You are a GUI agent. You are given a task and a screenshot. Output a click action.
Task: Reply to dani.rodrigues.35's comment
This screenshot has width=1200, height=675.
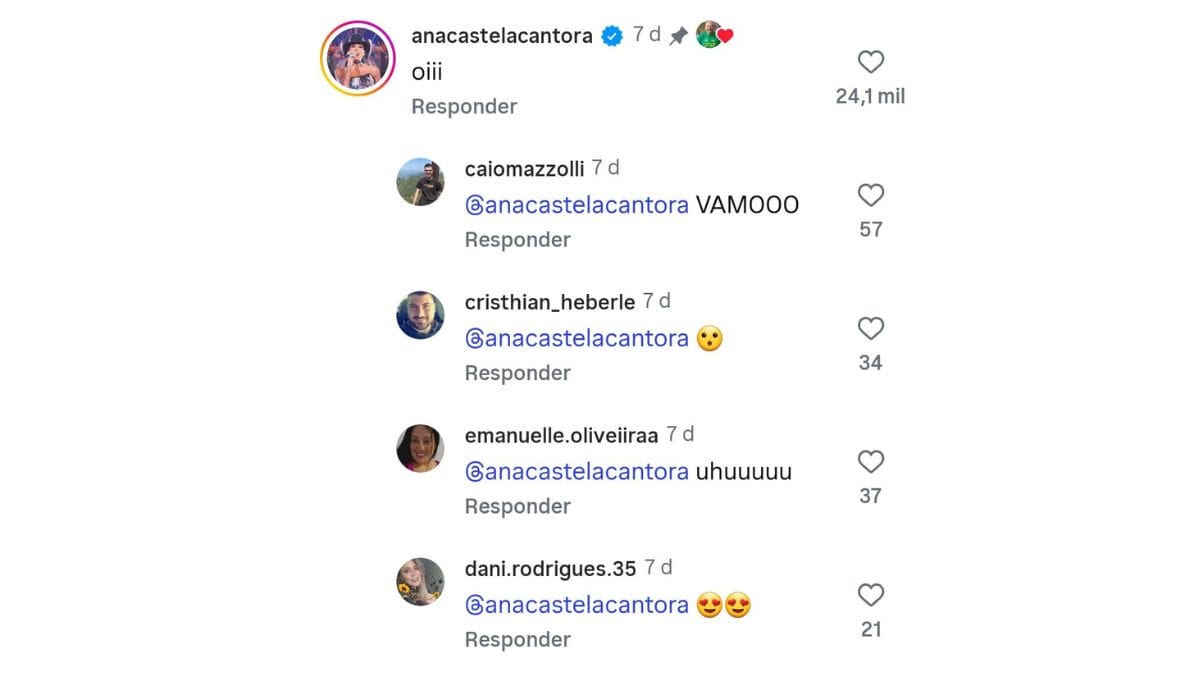[x=517, y=639]
